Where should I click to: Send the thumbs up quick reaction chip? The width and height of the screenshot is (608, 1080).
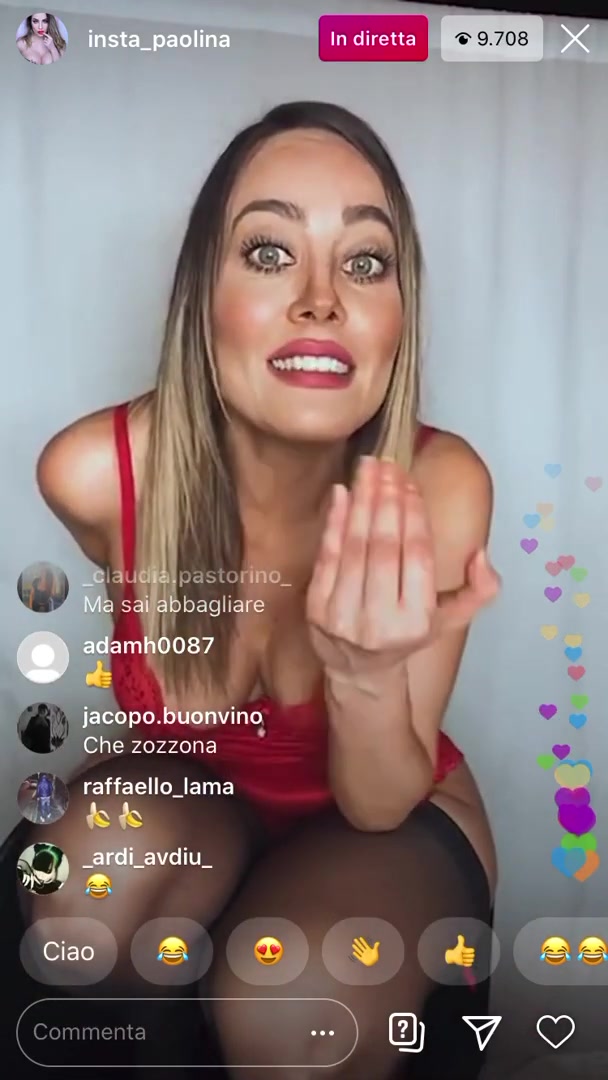pos(459,951)
